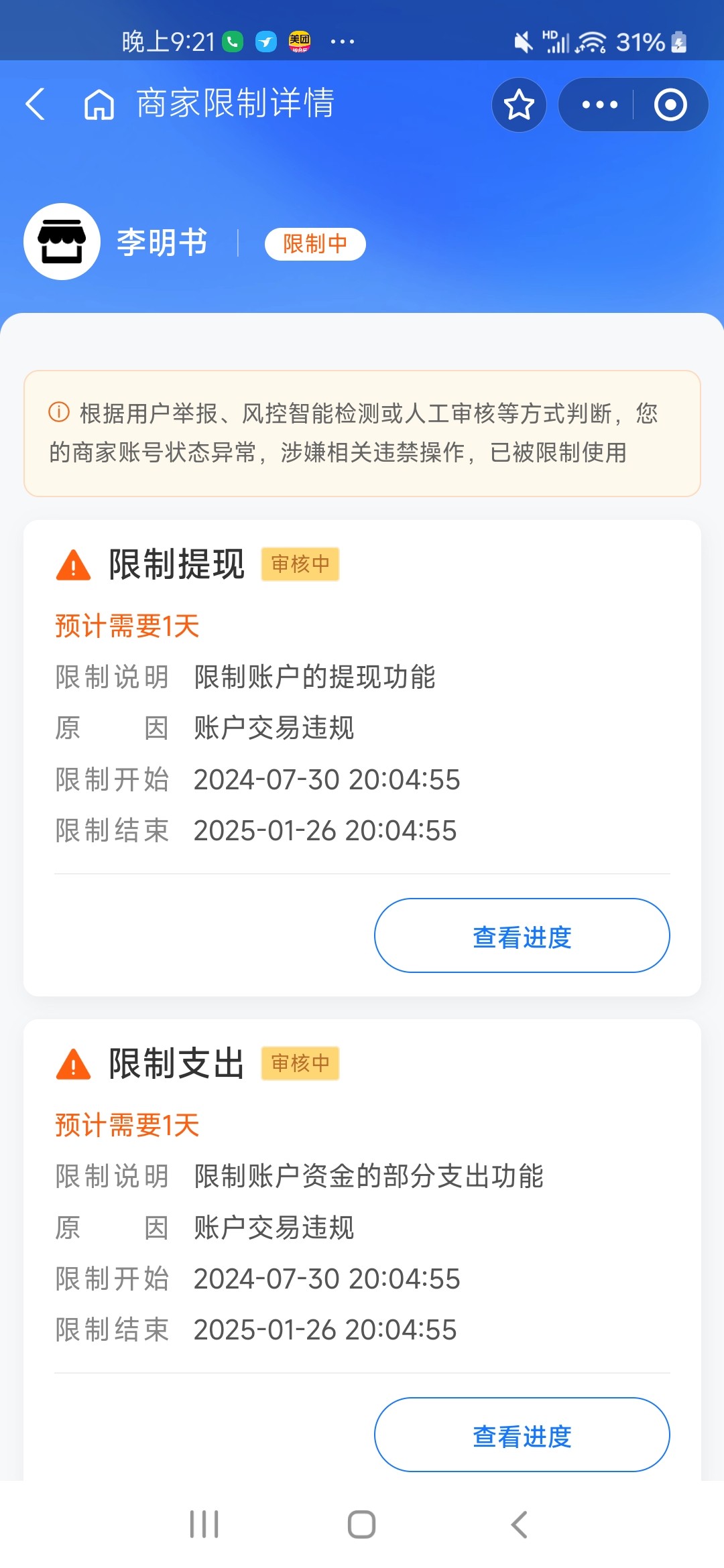Go back using the top-left arrow

pos(35,105)
